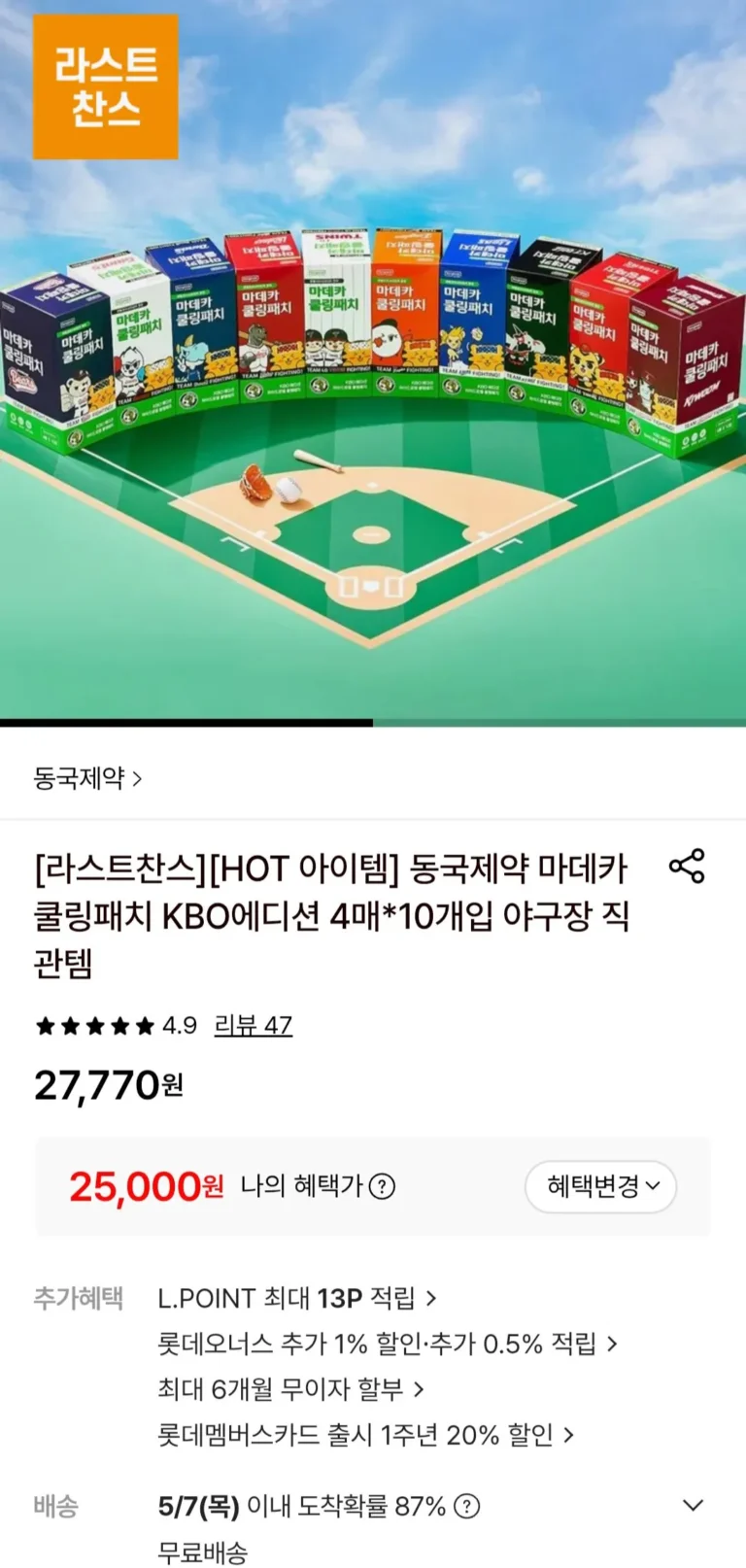The image size is (746, 1568).
Task: Show 도착확률 87% help info
Action: [467, 1506]
